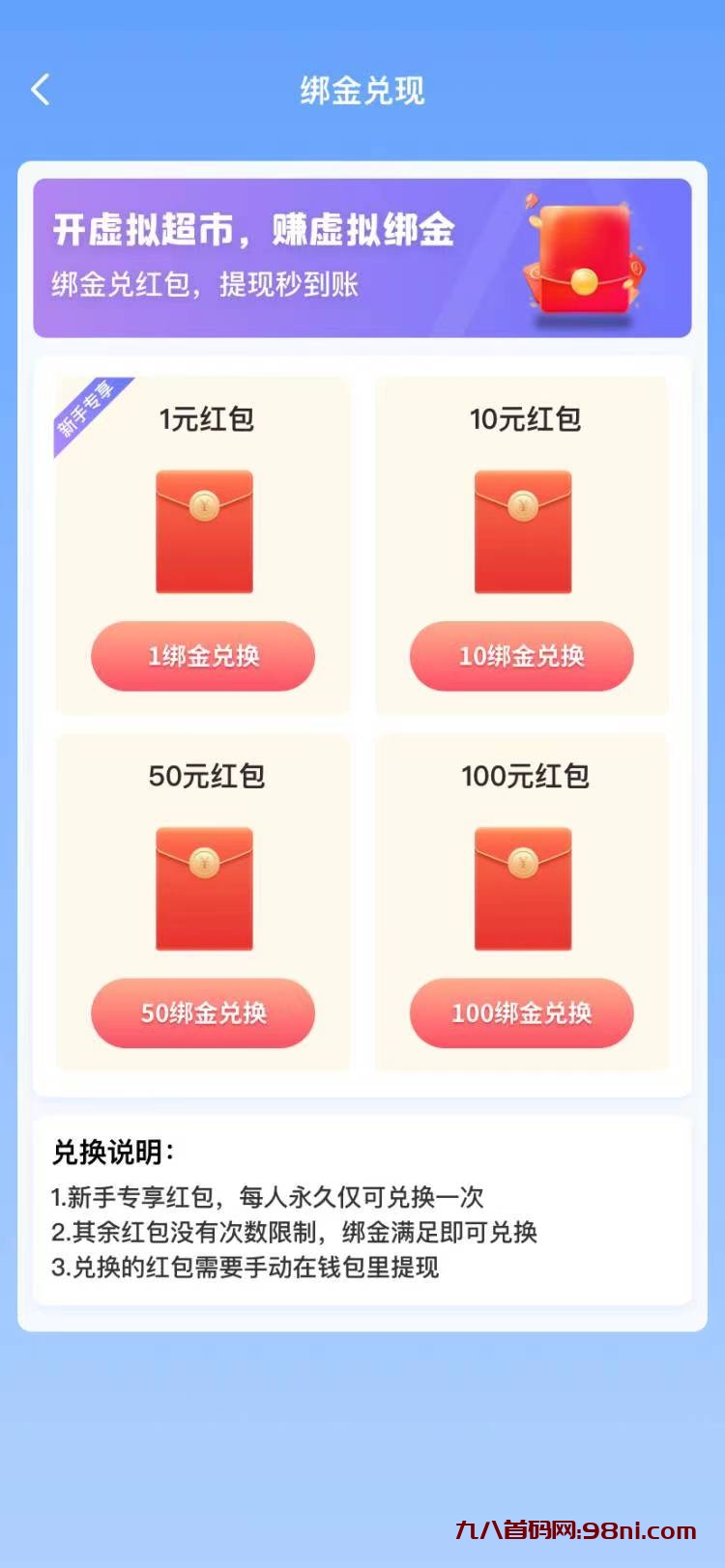
Task: Go back from the 绑金兑现 page
Action: point(41,90)
